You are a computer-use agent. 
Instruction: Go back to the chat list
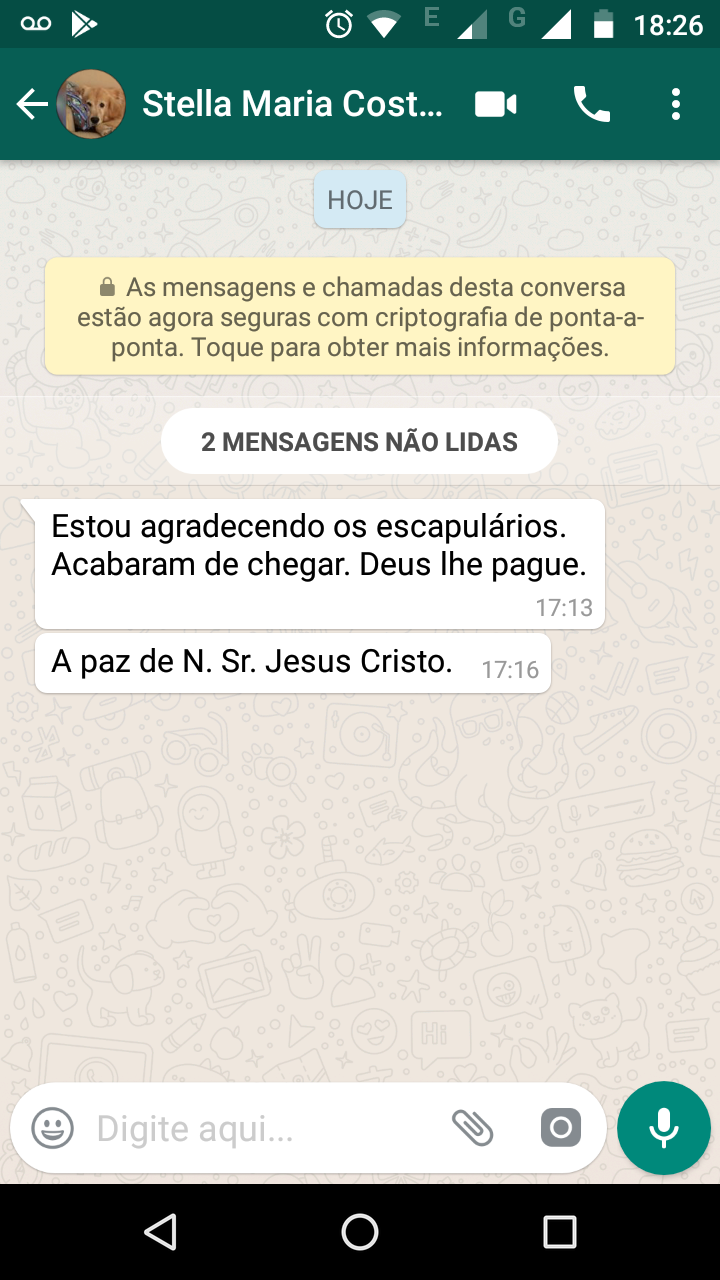[32, 104]
